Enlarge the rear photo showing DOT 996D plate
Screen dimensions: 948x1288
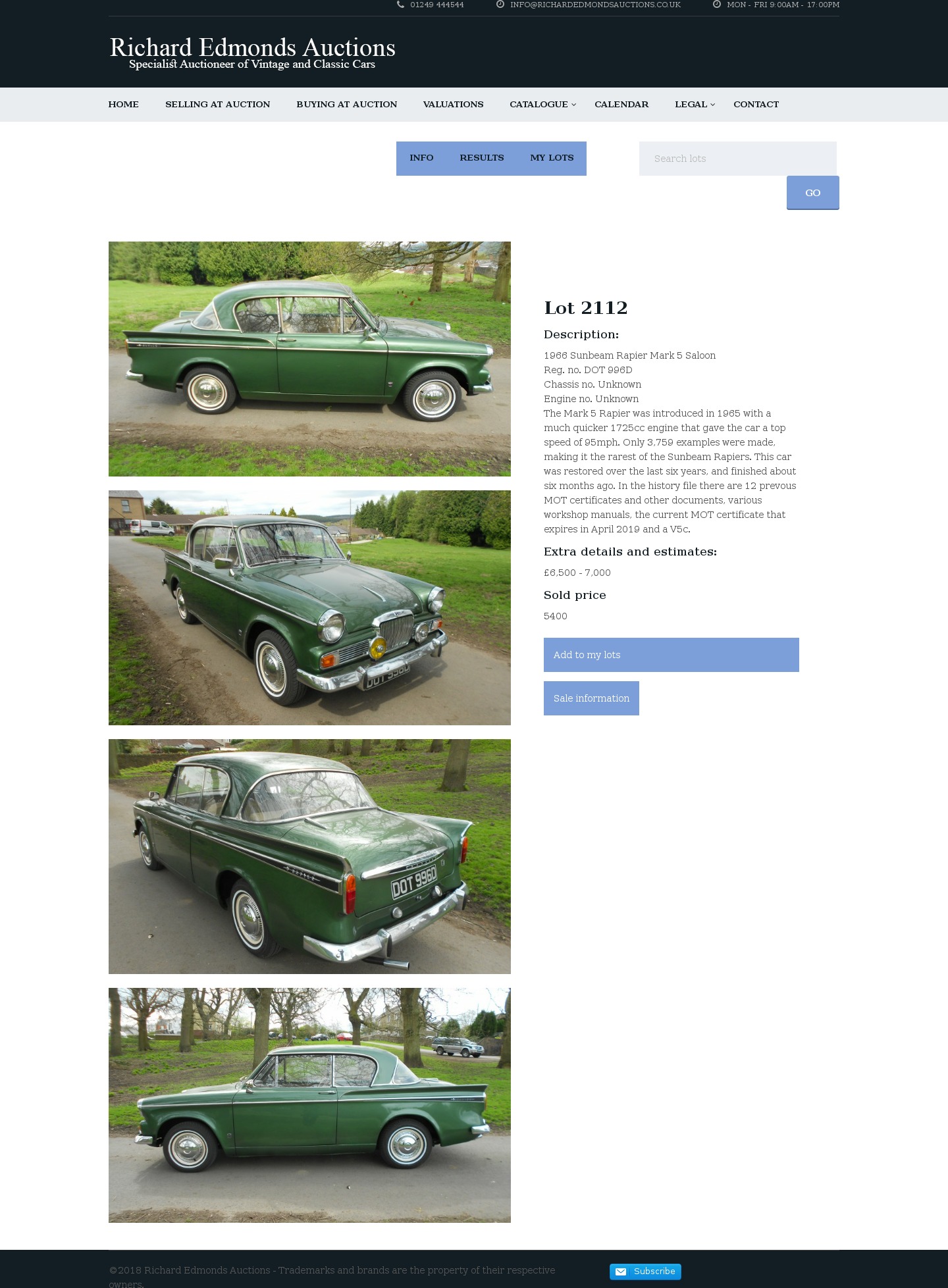pos(309,856)
